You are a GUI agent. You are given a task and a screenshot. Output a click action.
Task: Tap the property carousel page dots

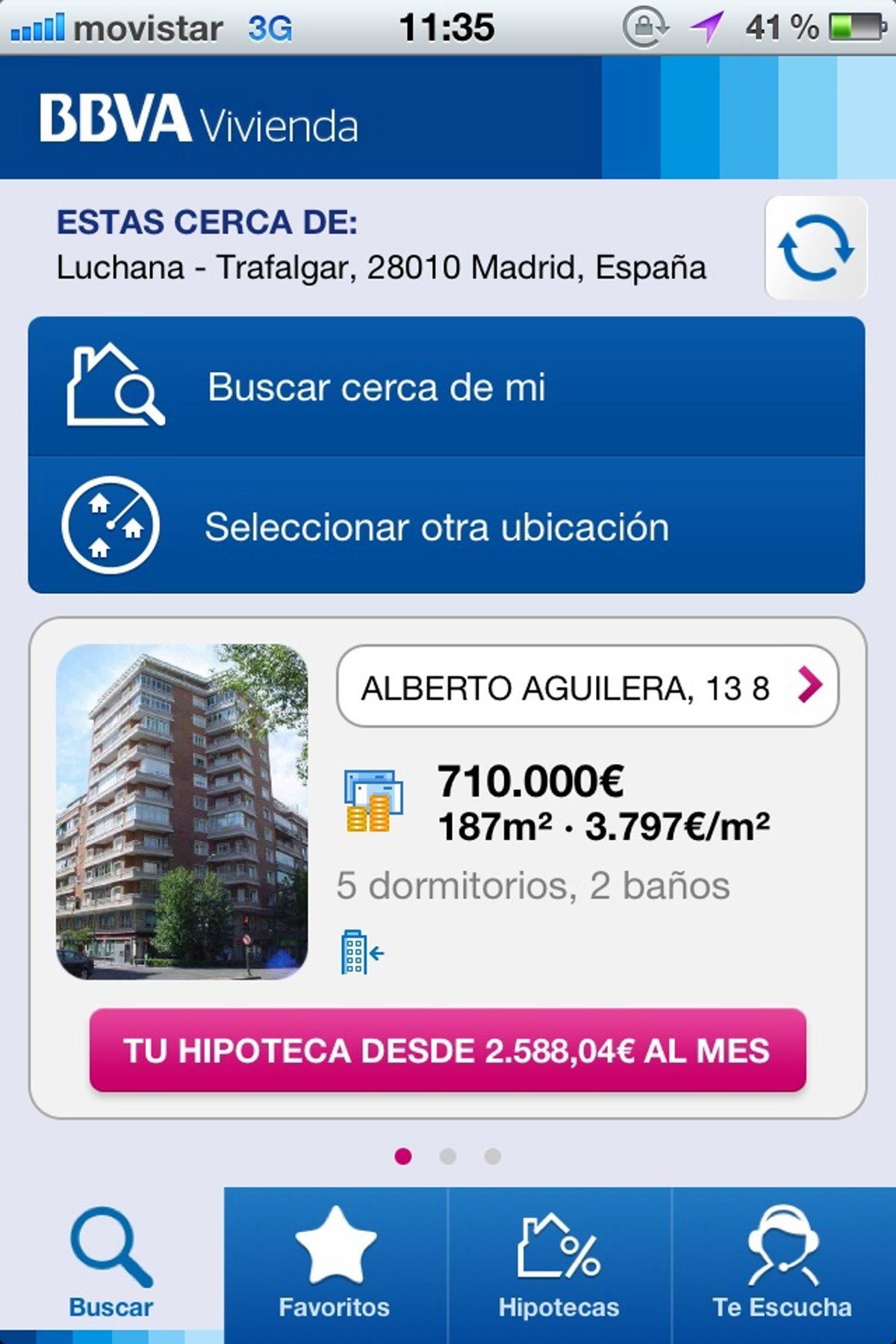tap(447, 1157)
